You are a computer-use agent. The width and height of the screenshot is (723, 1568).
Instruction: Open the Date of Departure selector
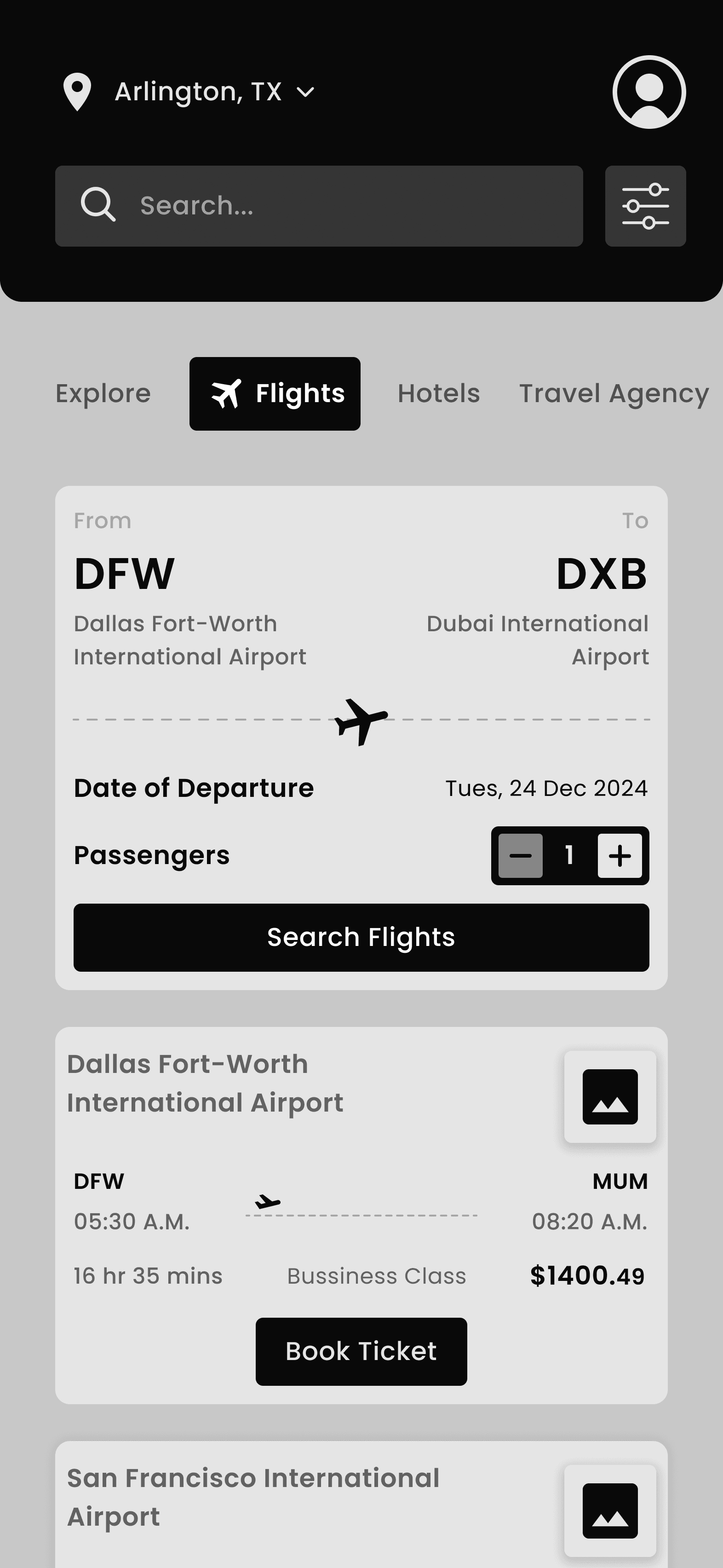tap(194, 787)
